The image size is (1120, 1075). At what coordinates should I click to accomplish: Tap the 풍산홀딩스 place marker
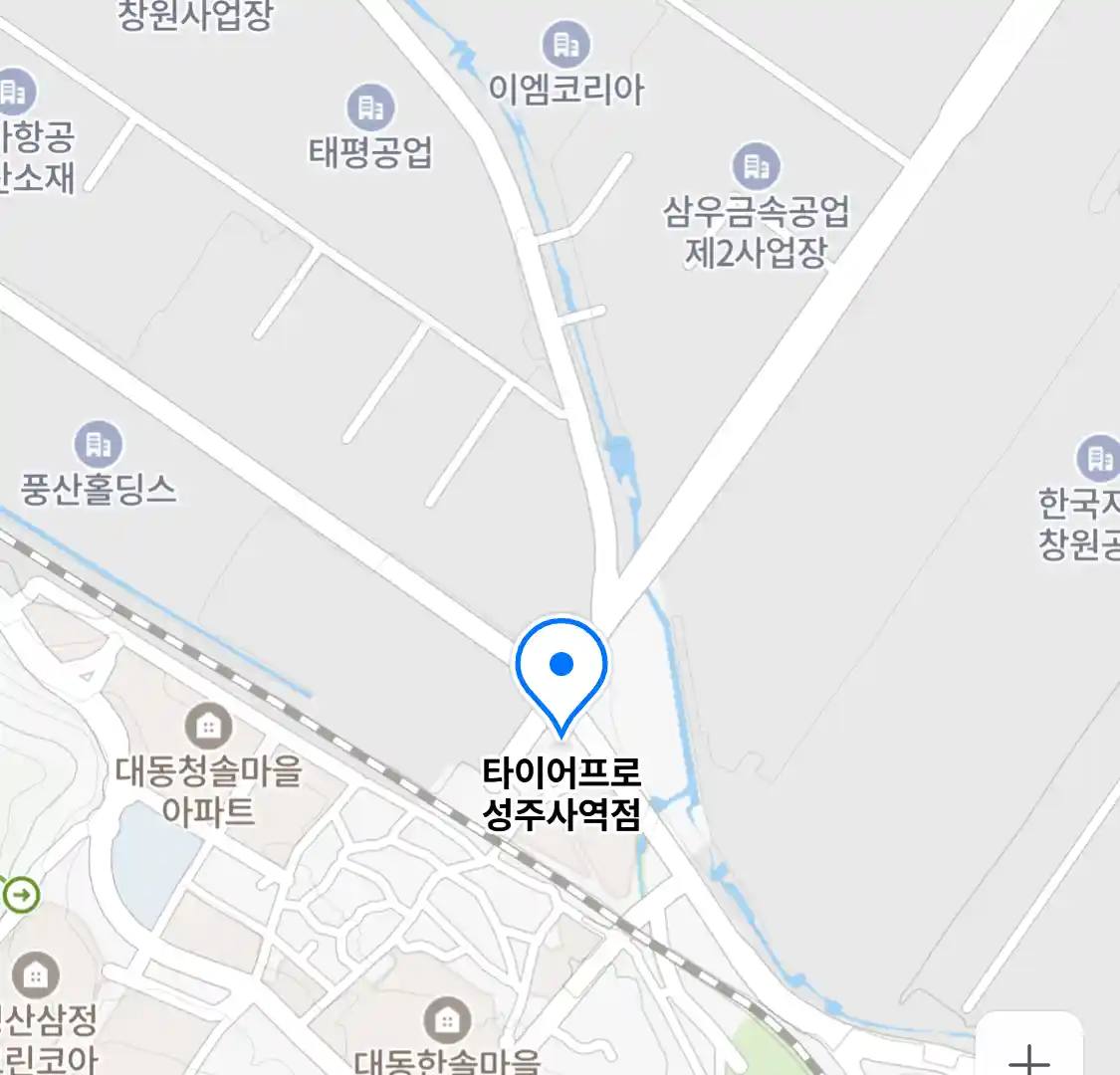pos(98,445)
